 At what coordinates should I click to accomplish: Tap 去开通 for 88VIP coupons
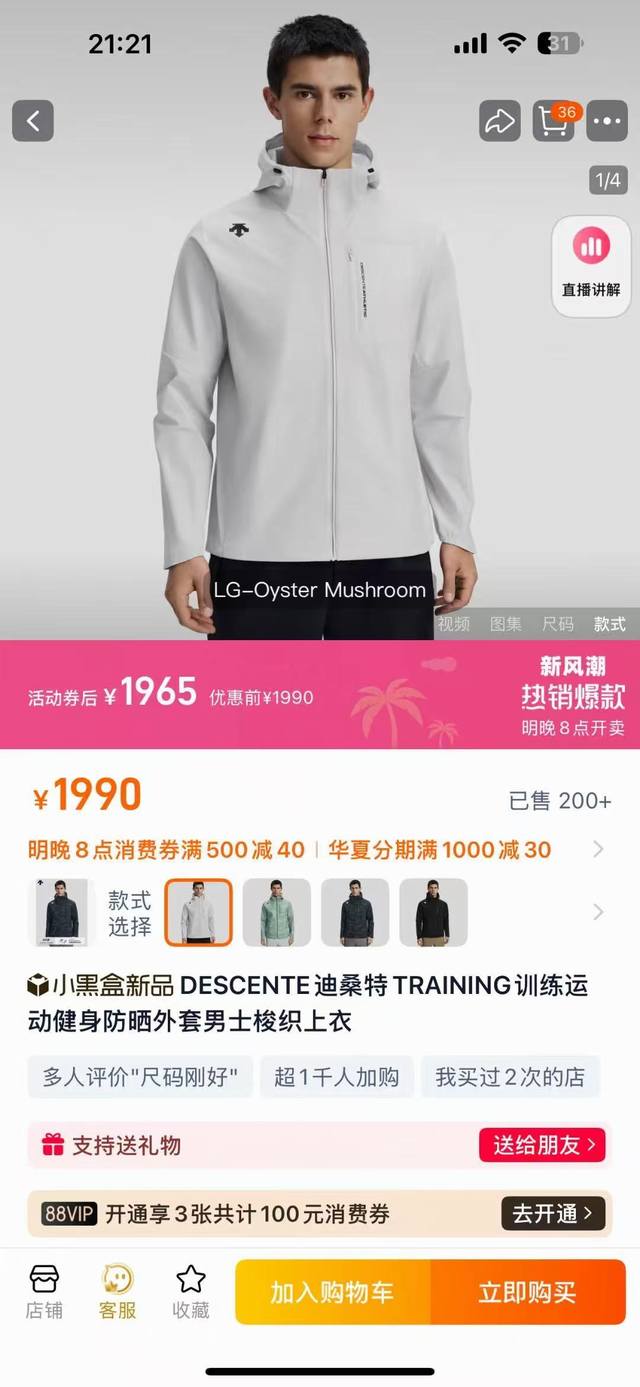point(553,1214)
